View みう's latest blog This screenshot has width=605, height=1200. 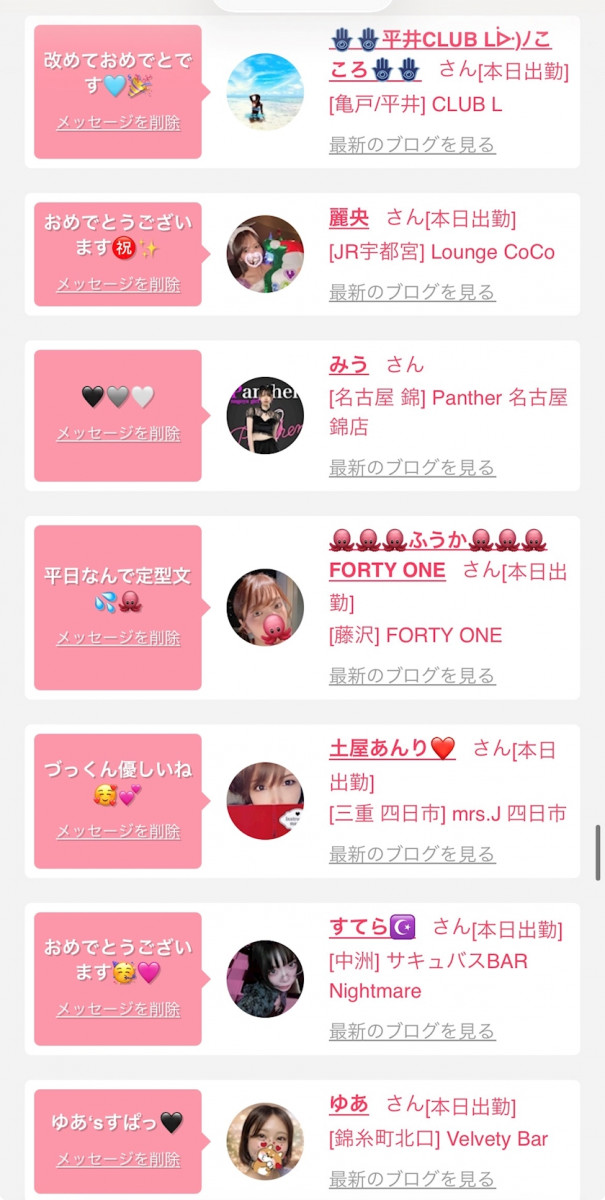[412, 467]
